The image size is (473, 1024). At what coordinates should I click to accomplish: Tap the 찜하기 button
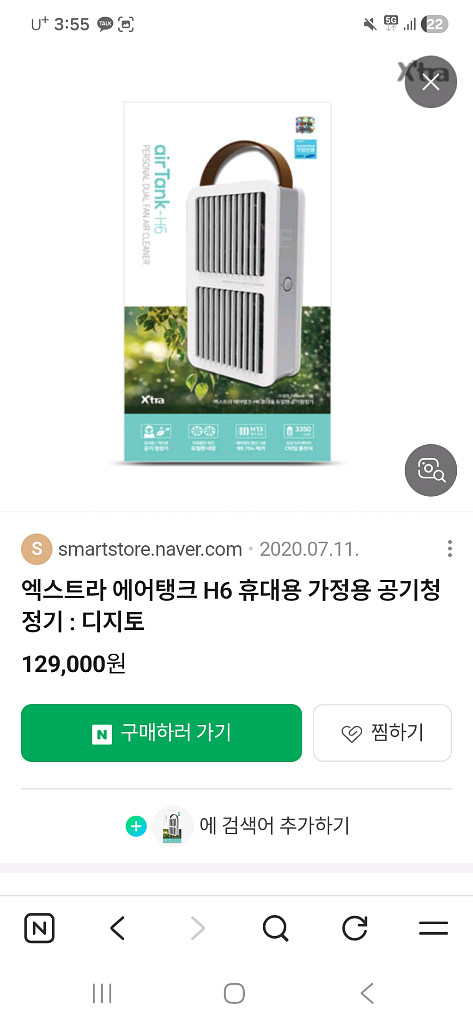pos(382,733)
